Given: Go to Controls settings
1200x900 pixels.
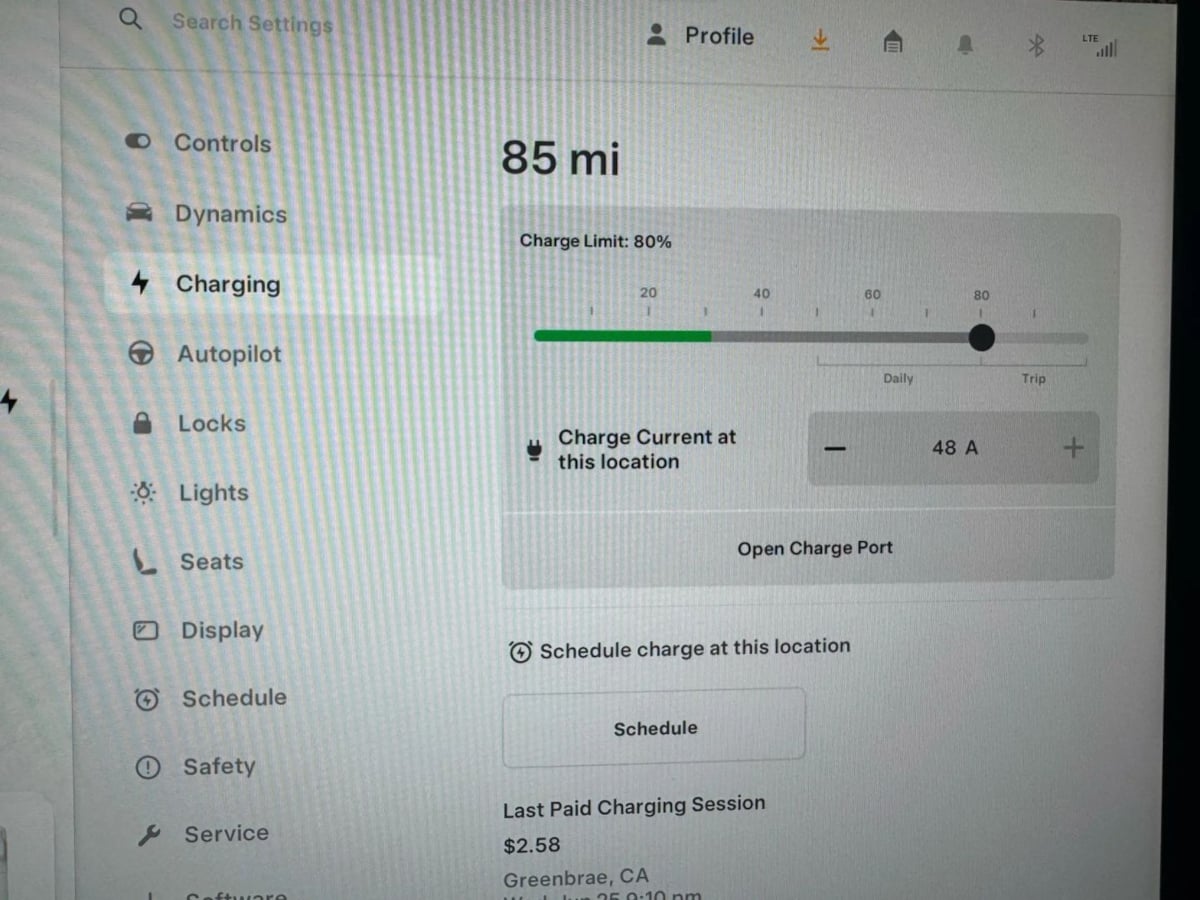Looking at the screenshot, I should tap(222, 143).
